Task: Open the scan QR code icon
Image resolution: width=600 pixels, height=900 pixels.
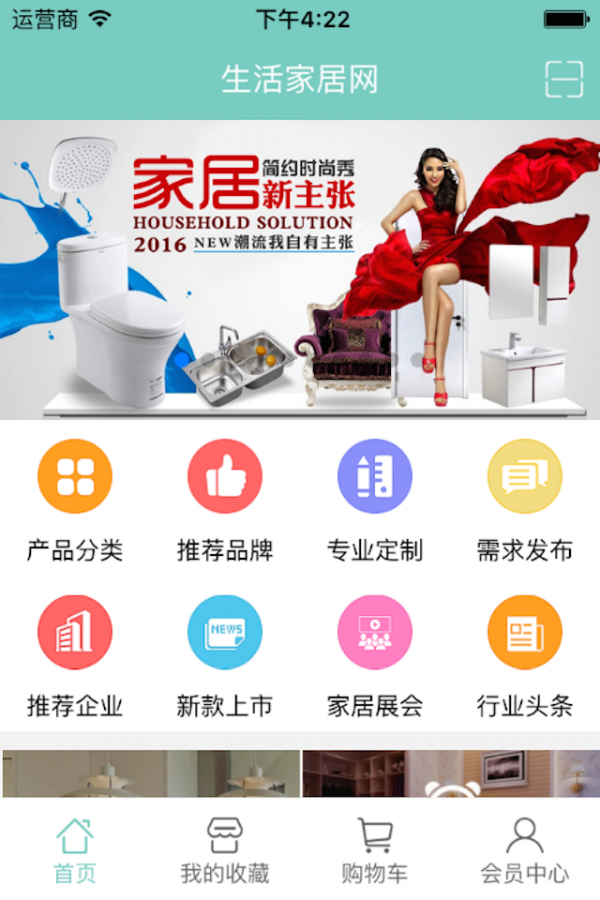Action: [563, 79]
